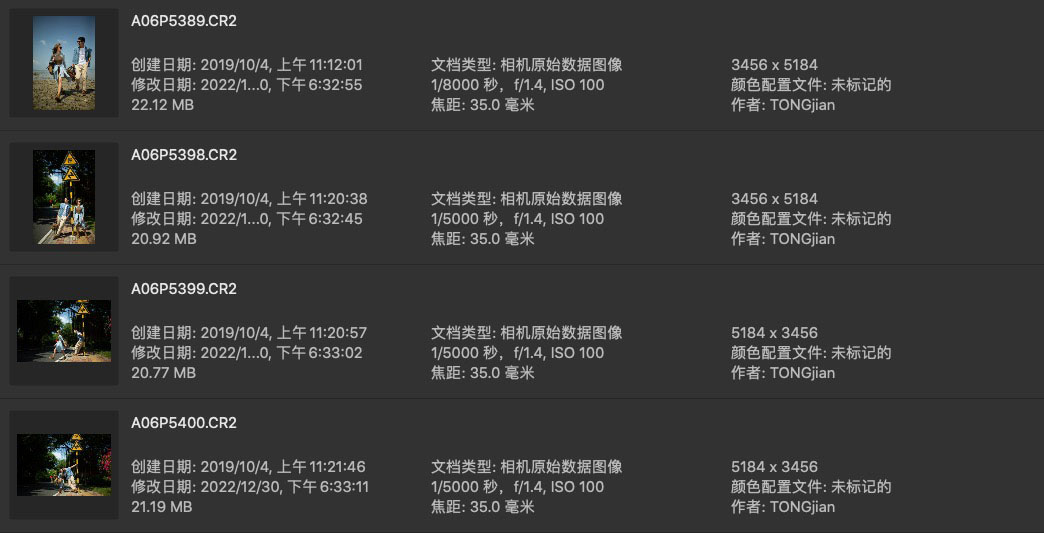Select the file A06P5389.CR2
Viewport: 1044px width, 533px height.
(184, 21)
